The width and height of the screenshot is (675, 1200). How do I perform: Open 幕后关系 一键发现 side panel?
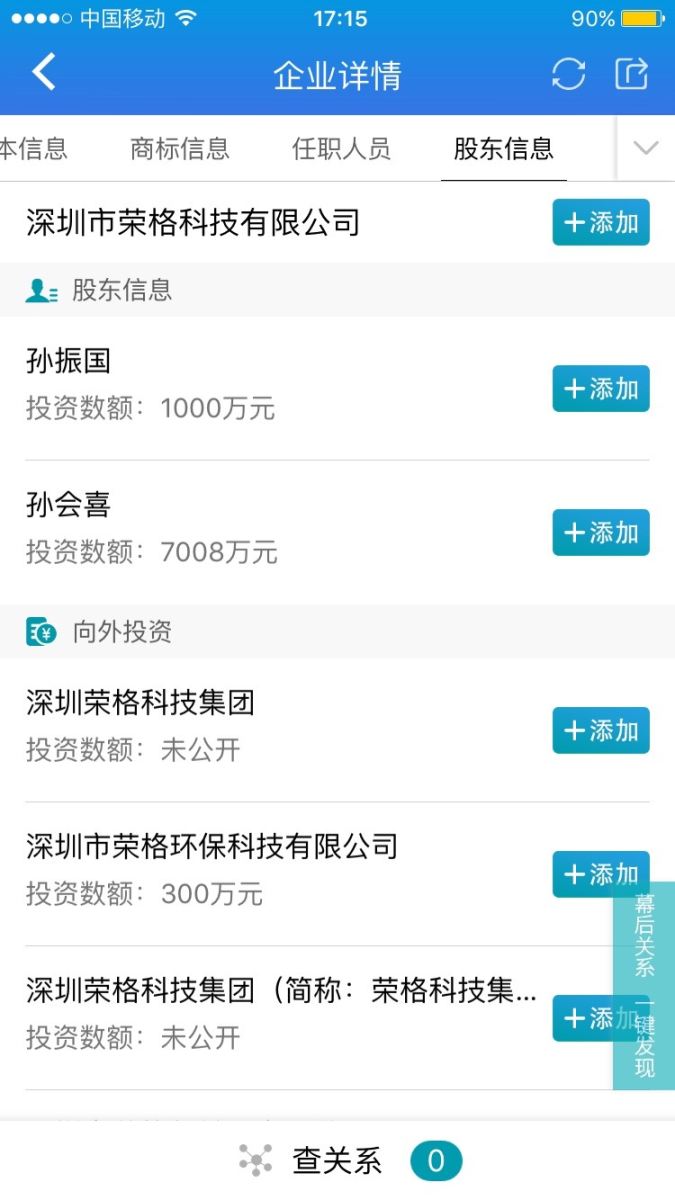[x=644, y=986]
